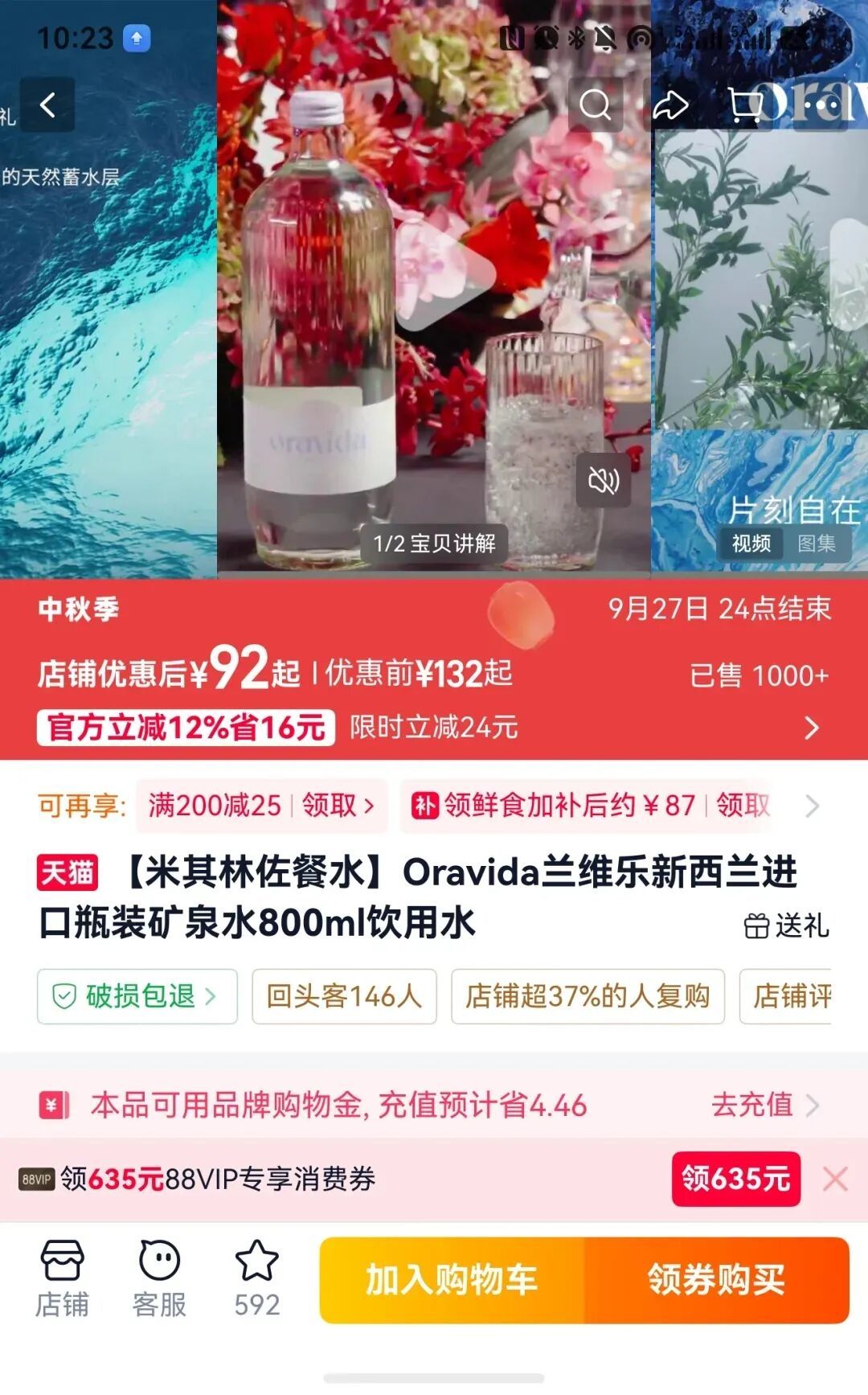This screenshot has width=868, height=1395.
Task: Tap the red 领635元 button
Action: tap(735, 1179)
